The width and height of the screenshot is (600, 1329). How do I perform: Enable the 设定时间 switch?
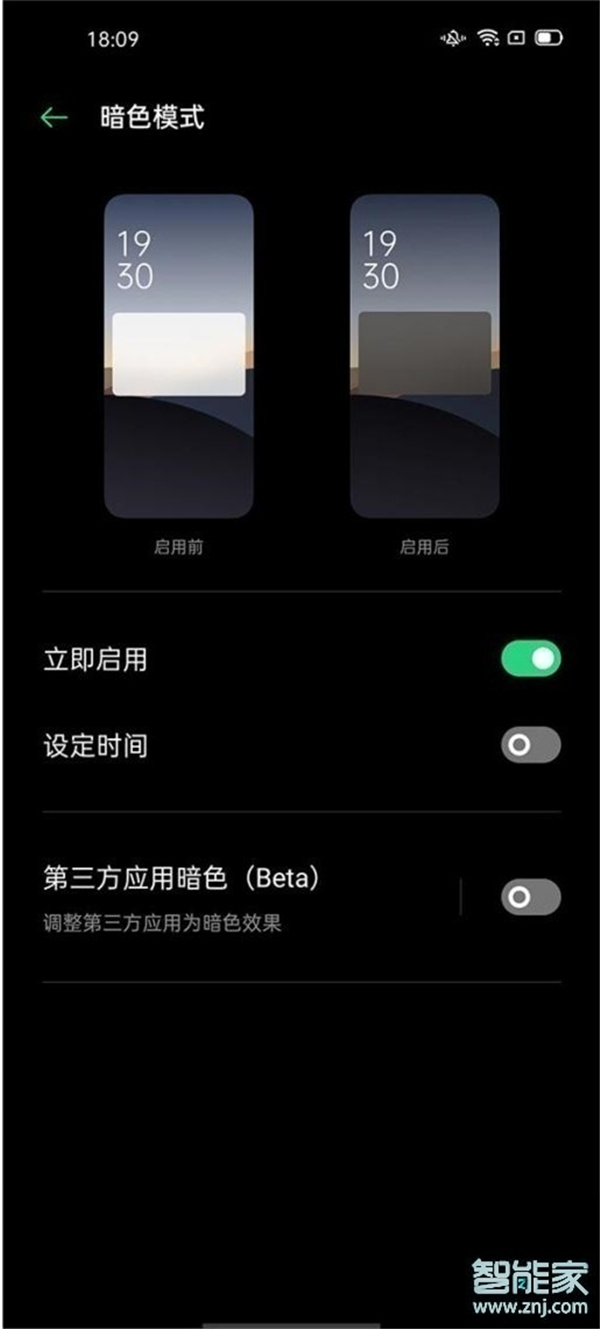(x=530, y=746)
